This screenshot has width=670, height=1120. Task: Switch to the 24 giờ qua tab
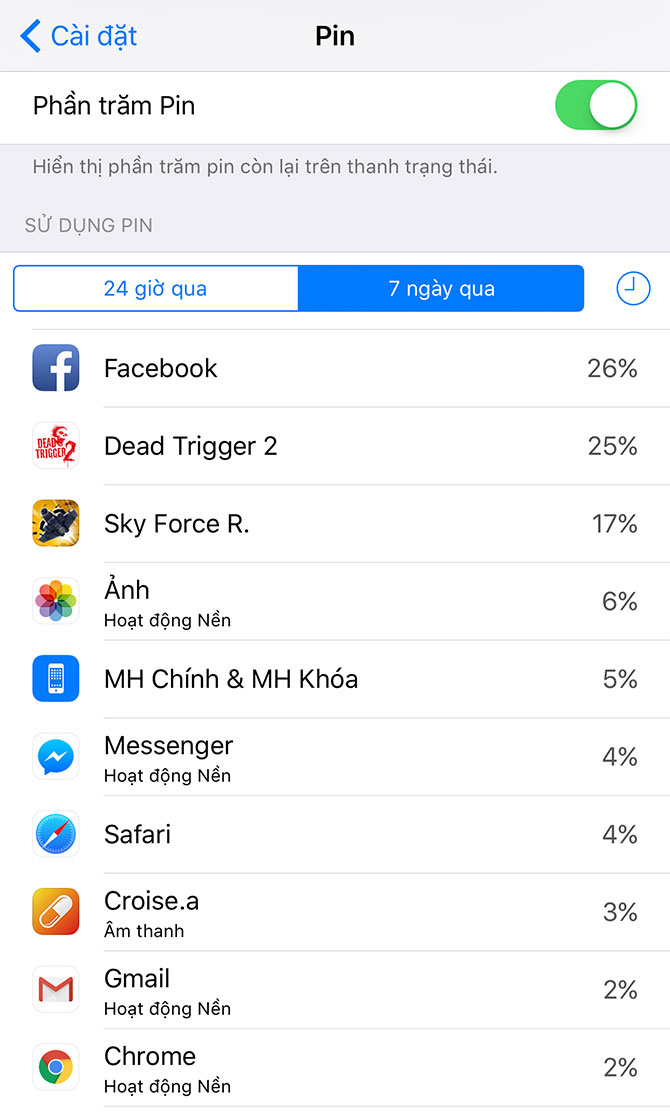[155, 289]
